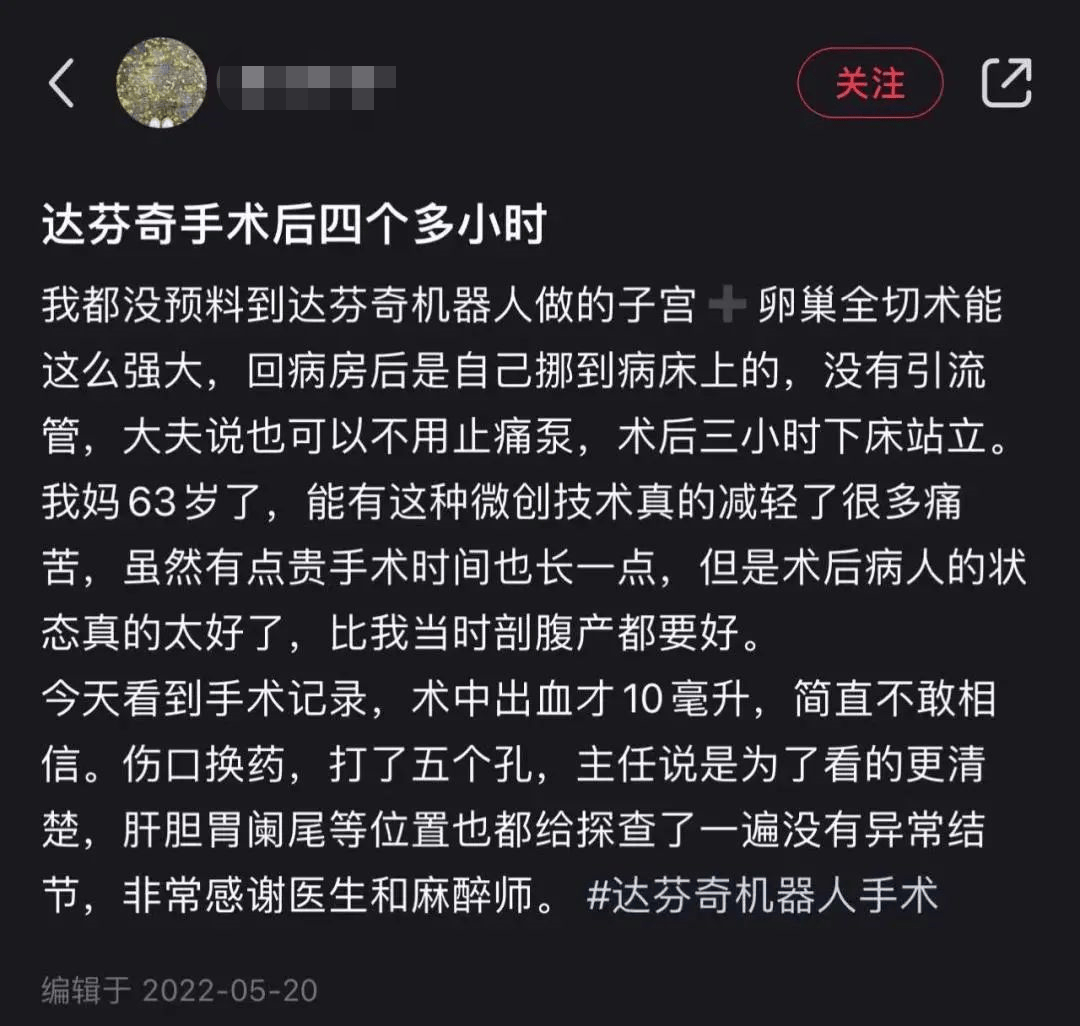Follow the author with the 关注 button

(x=869, y=84)
